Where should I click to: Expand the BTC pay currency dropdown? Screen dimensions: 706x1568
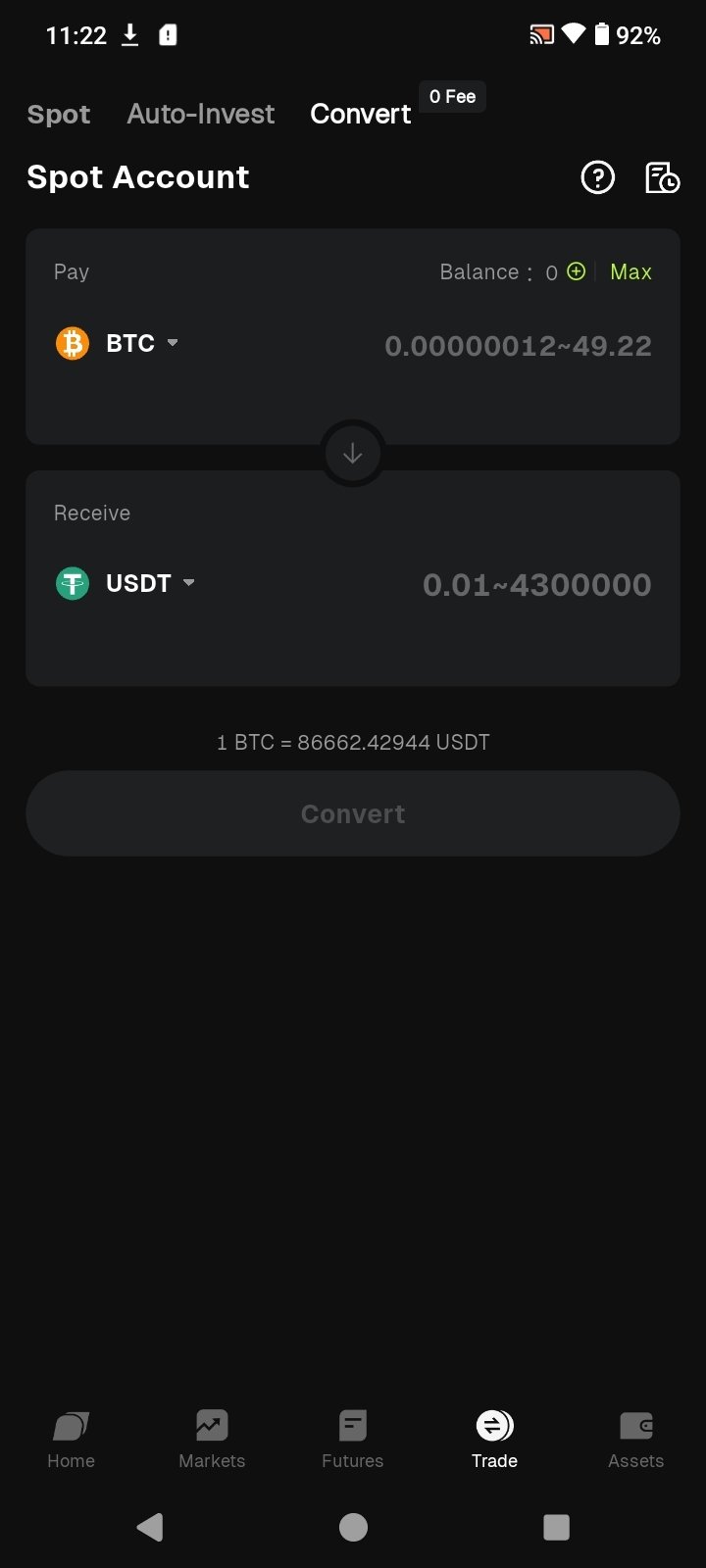point(118,343)
